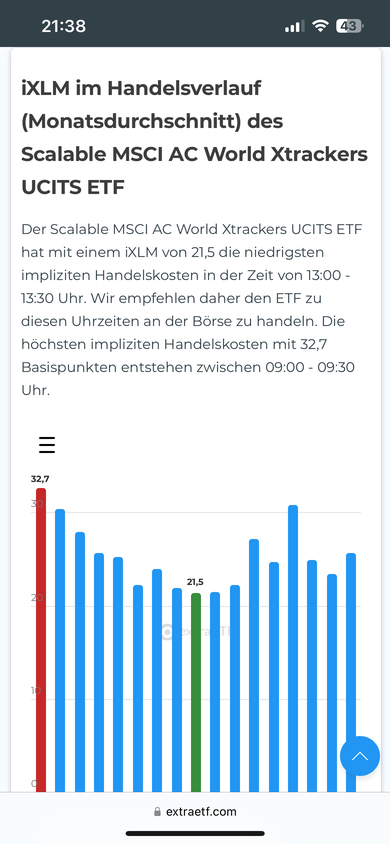
Task: Open the chart hamburger menu
Action: [47, 445]
